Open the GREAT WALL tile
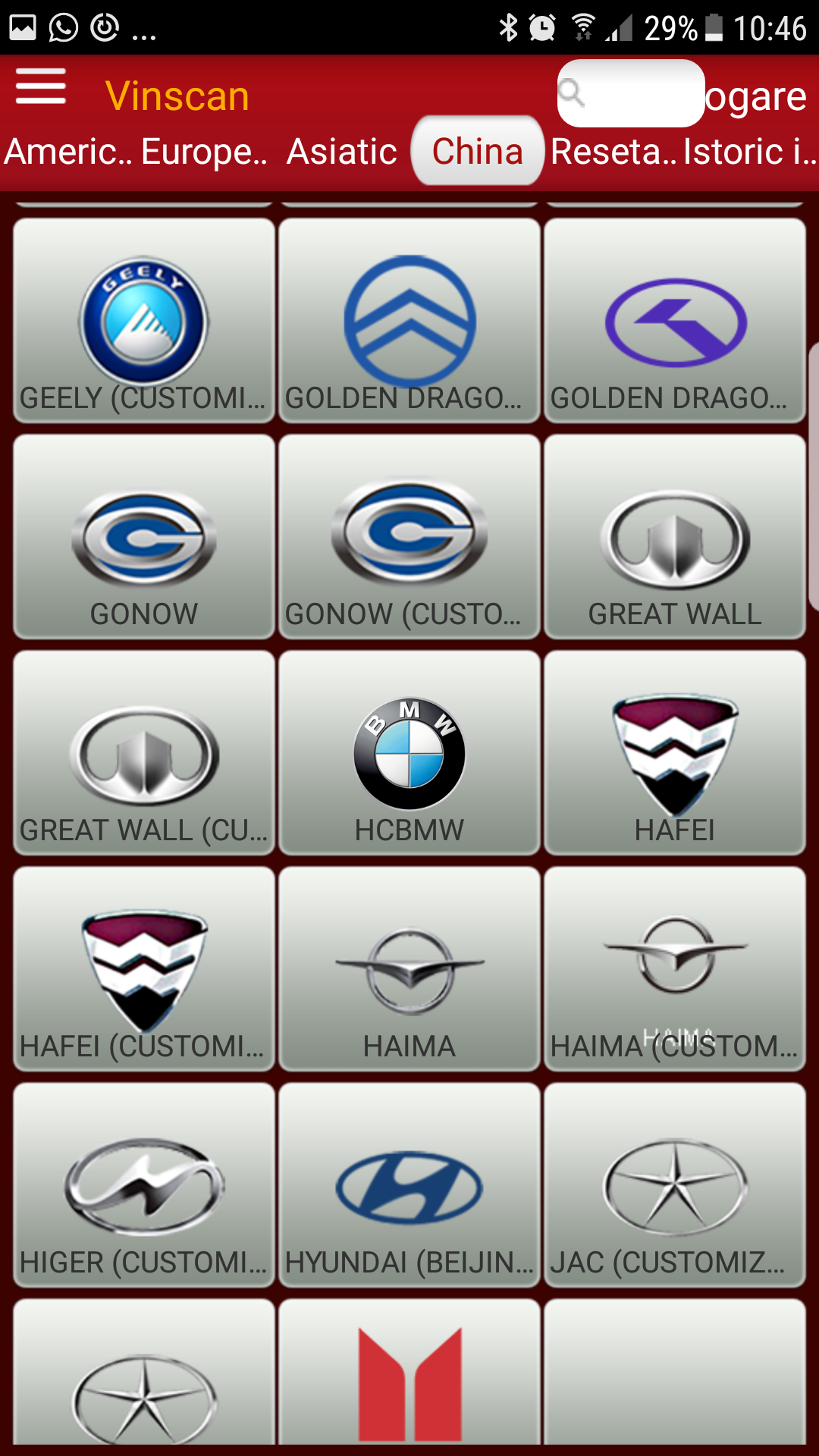The height and width of the screenshot is (1456, 819). tap(675, 536)
